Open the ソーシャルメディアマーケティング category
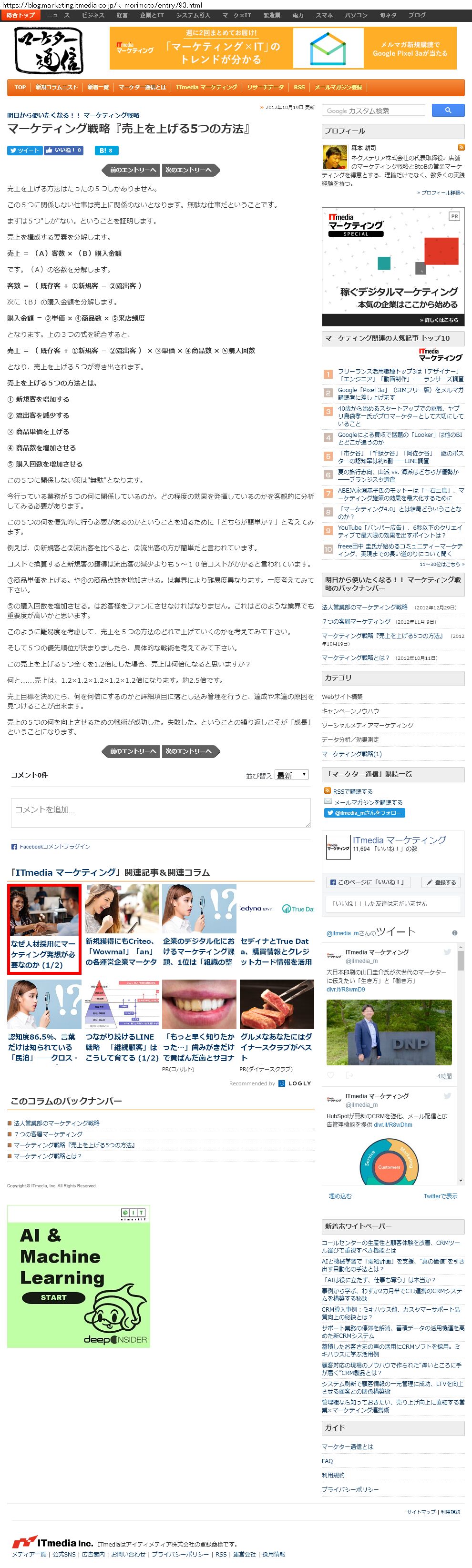Image resolution: width=472 pixels, height=1568 pixels. coord(367,725)
